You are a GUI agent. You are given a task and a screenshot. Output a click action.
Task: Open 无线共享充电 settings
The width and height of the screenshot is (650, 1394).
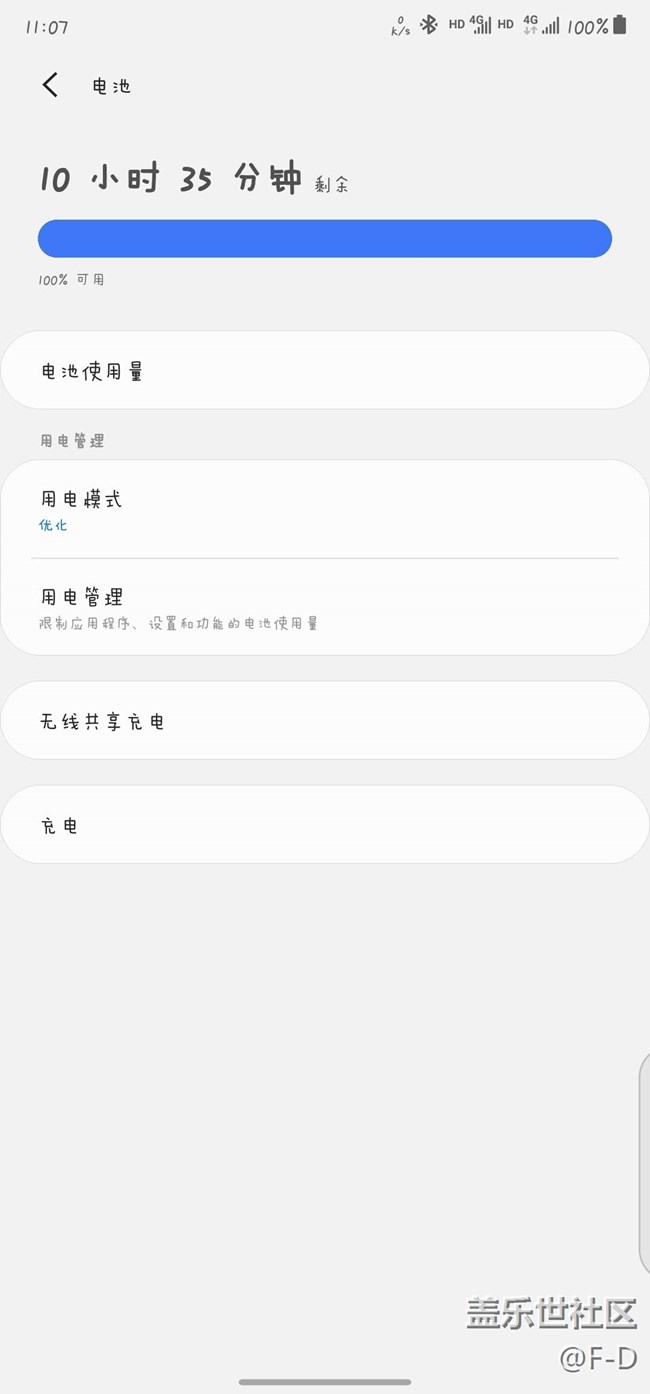point(324,721)
